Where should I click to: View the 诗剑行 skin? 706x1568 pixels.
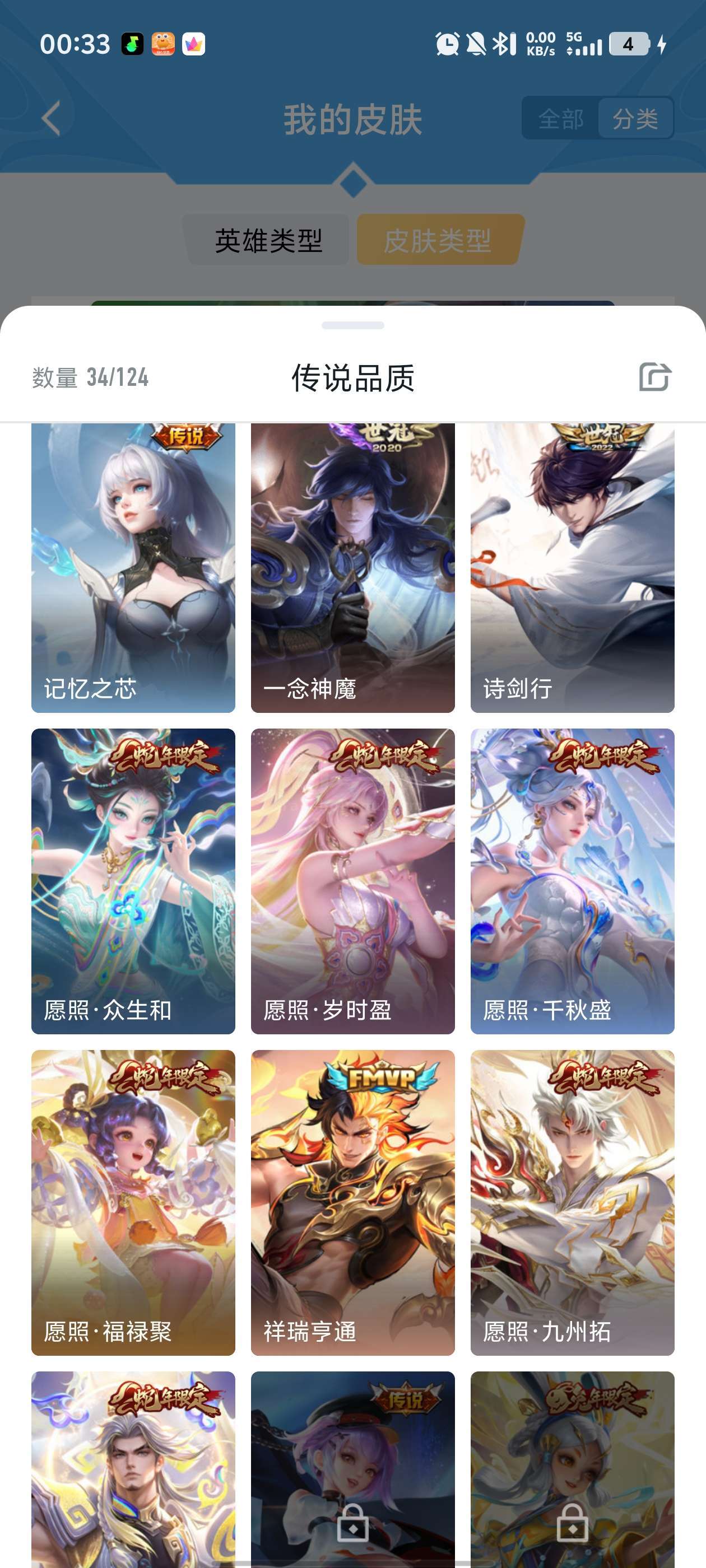pos(572,567)
